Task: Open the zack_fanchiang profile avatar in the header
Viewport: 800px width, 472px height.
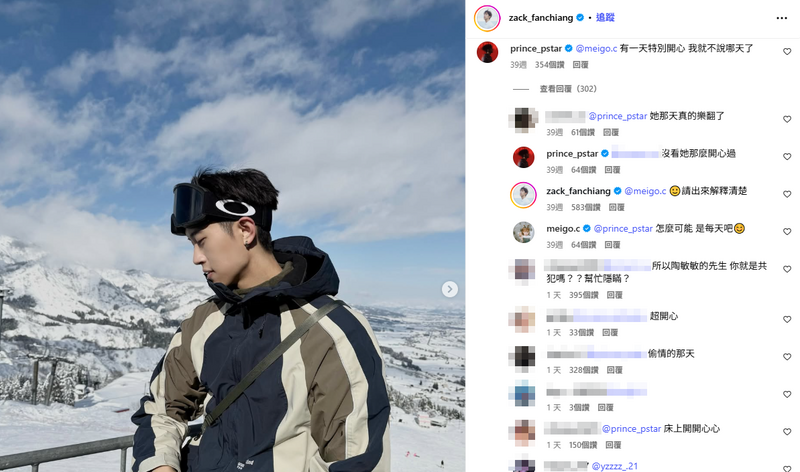Action: (487, 18)
